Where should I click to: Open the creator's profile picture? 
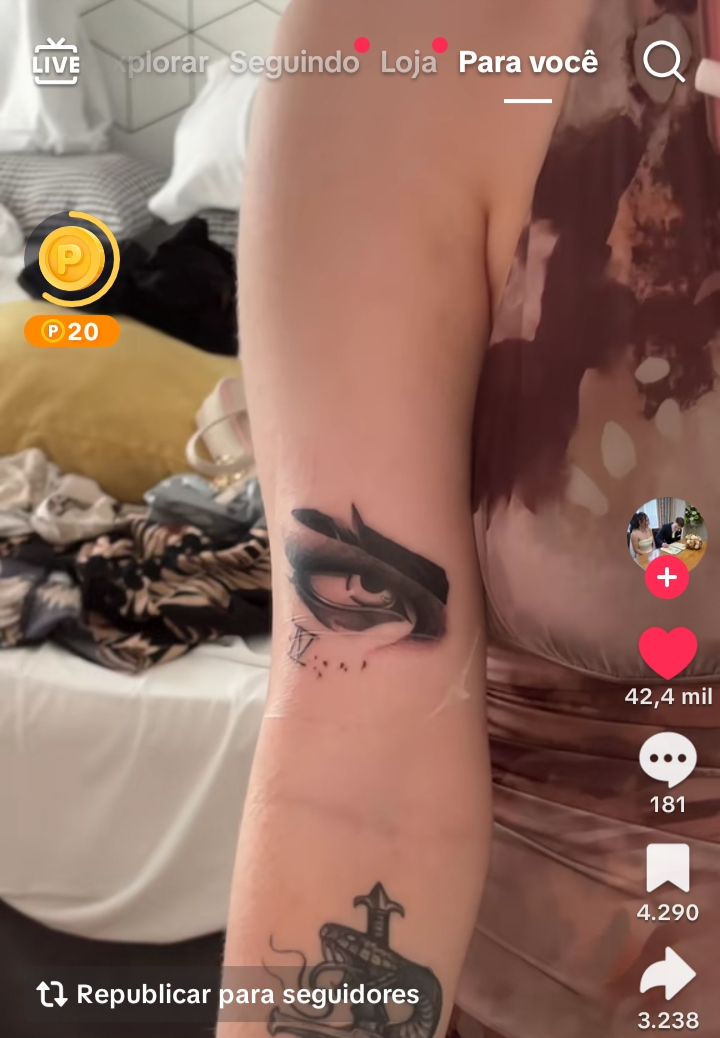666,533
